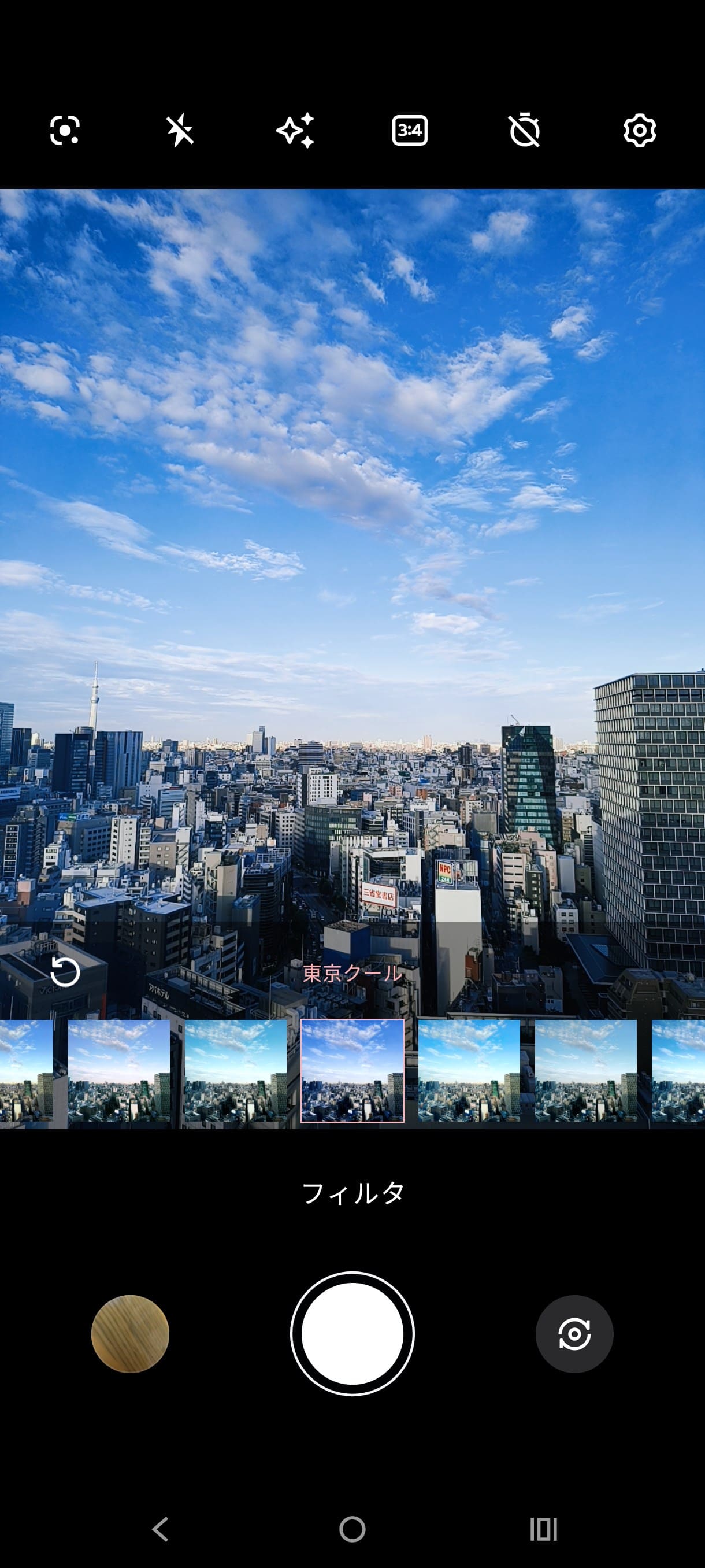Set the self-timer

tap(524, 130)
